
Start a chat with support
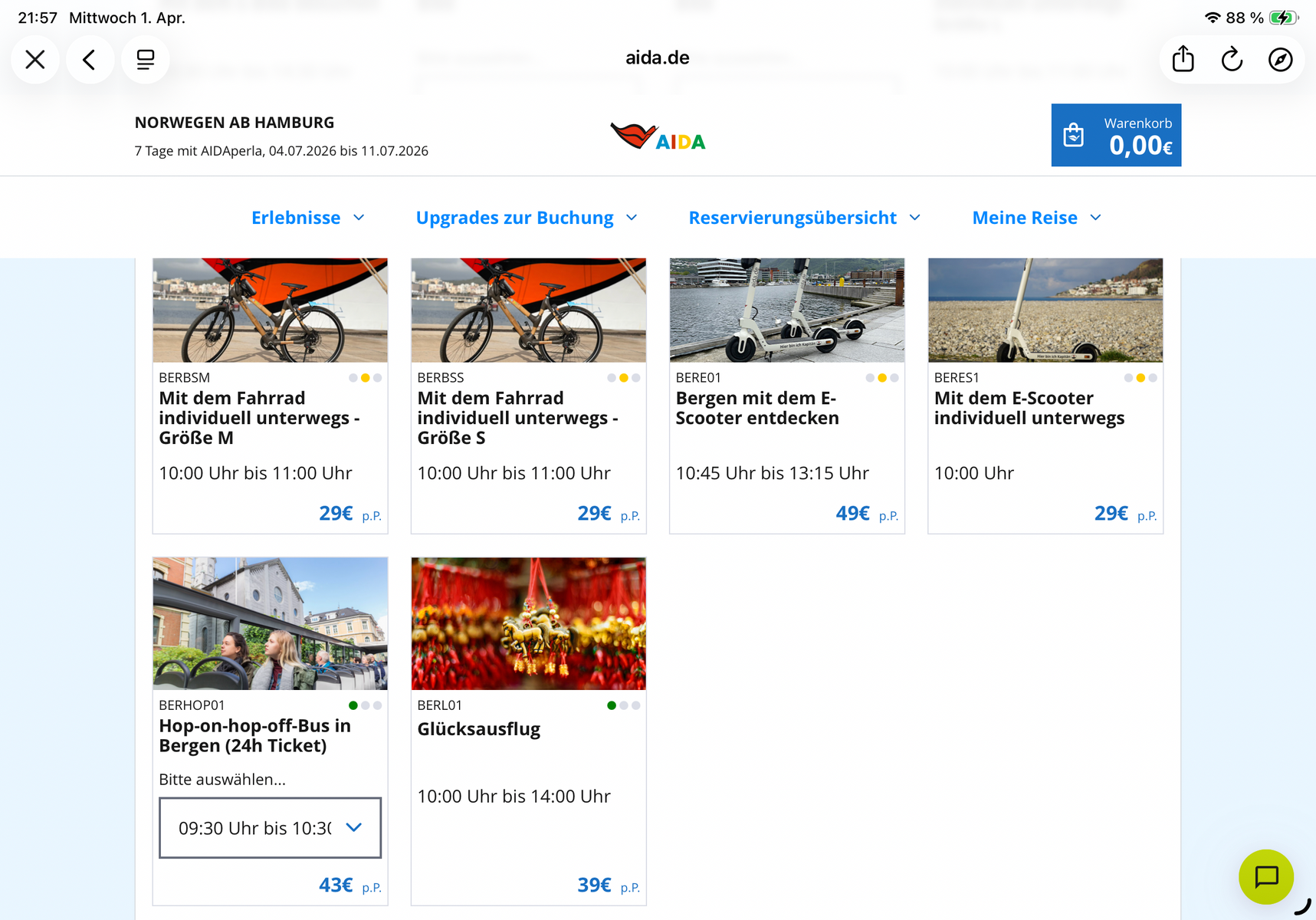[x=1265, y=876]
